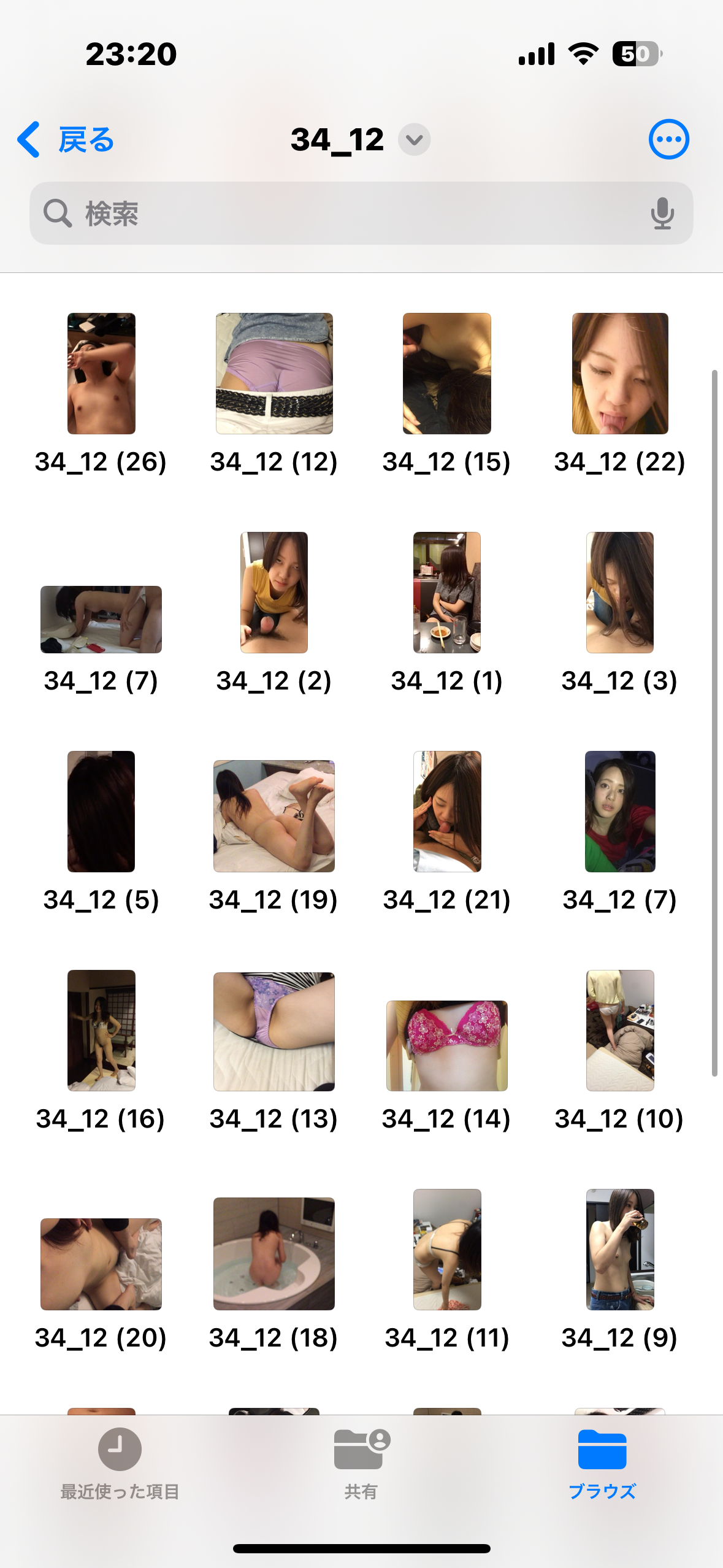Select the ブラウズ tab
The height and width of the screenshot is (1568, 723).
click(602, 1463)
